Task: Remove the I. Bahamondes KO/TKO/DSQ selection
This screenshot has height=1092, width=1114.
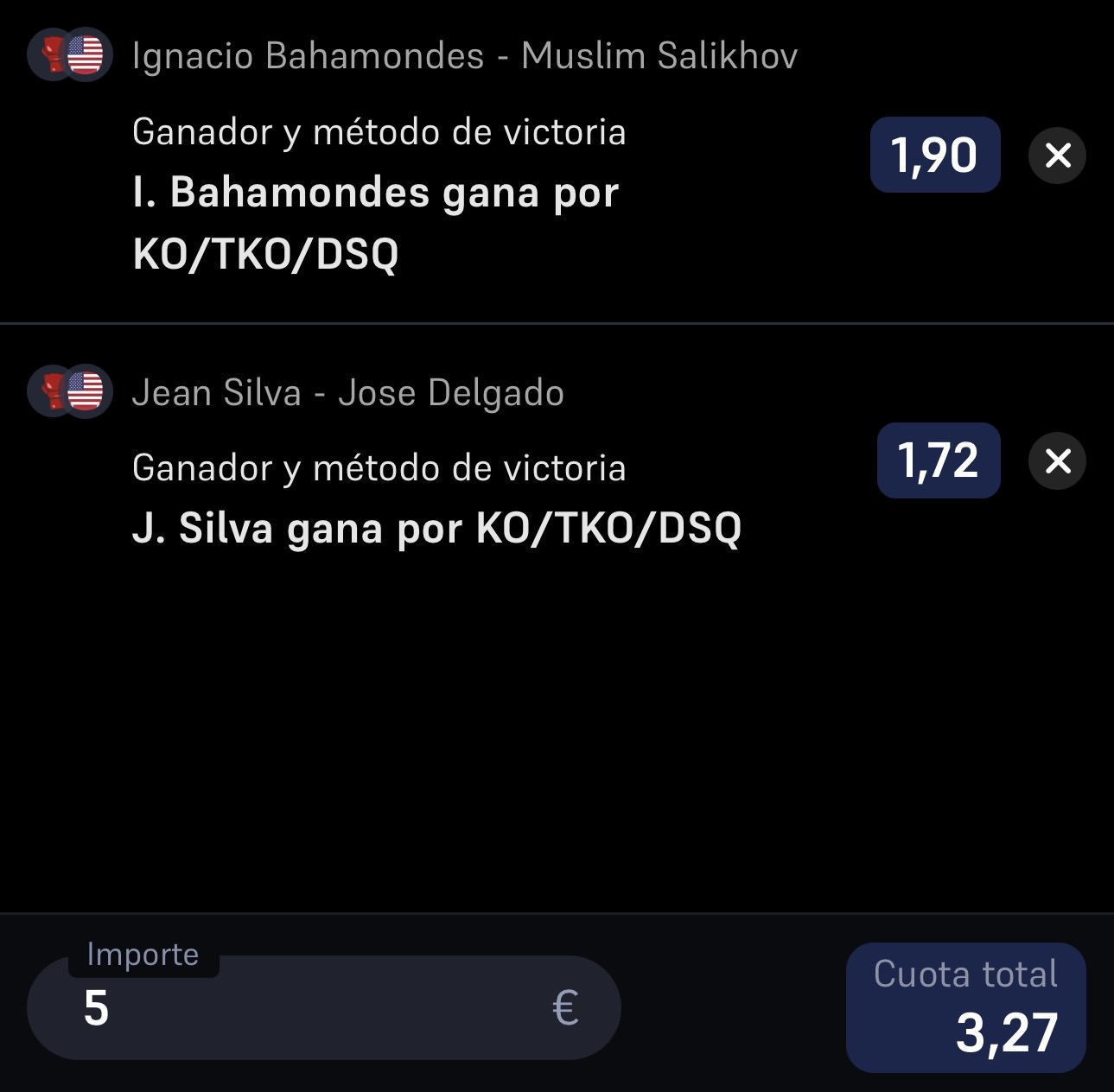Action: click(1057, 156)
